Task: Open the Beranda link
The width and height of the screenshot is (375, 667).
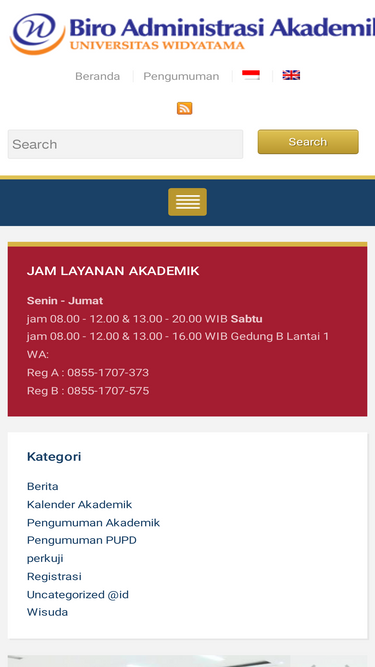Action: tap(97, 76)
